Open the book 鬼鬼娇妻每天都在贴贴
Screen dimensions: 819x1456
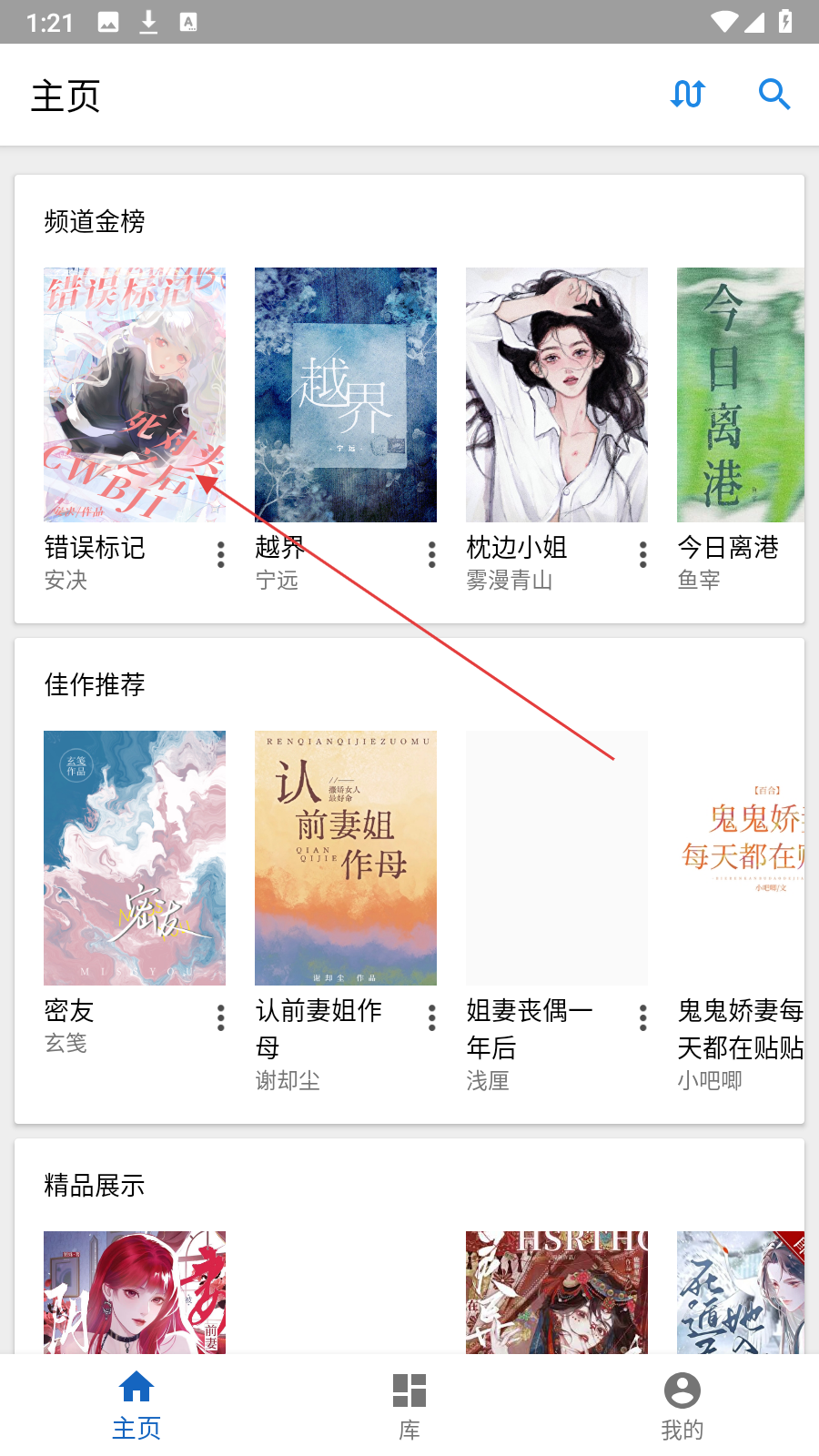(739, 857)
